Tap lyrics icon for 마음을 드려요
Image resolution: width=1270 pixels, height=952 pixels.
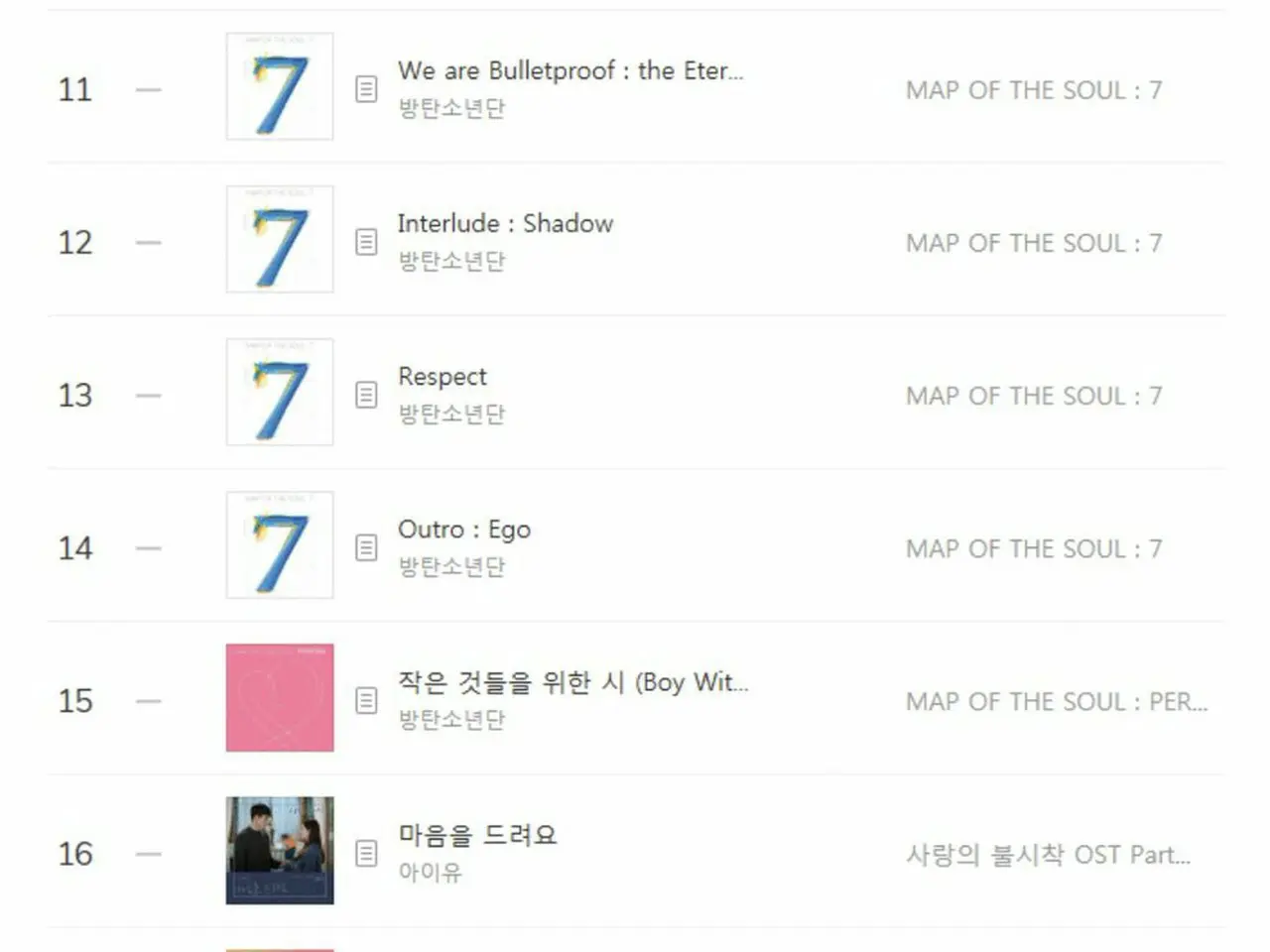click(x=366, y=853)
